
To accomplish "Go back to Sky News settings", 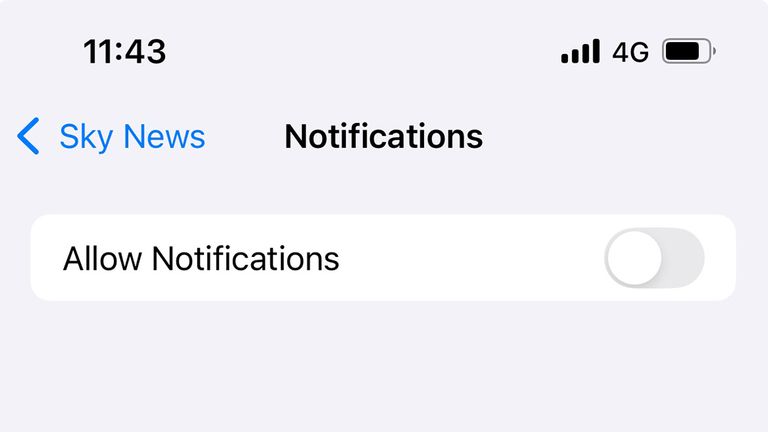I will pyautogui.click(x=110, y=136).
